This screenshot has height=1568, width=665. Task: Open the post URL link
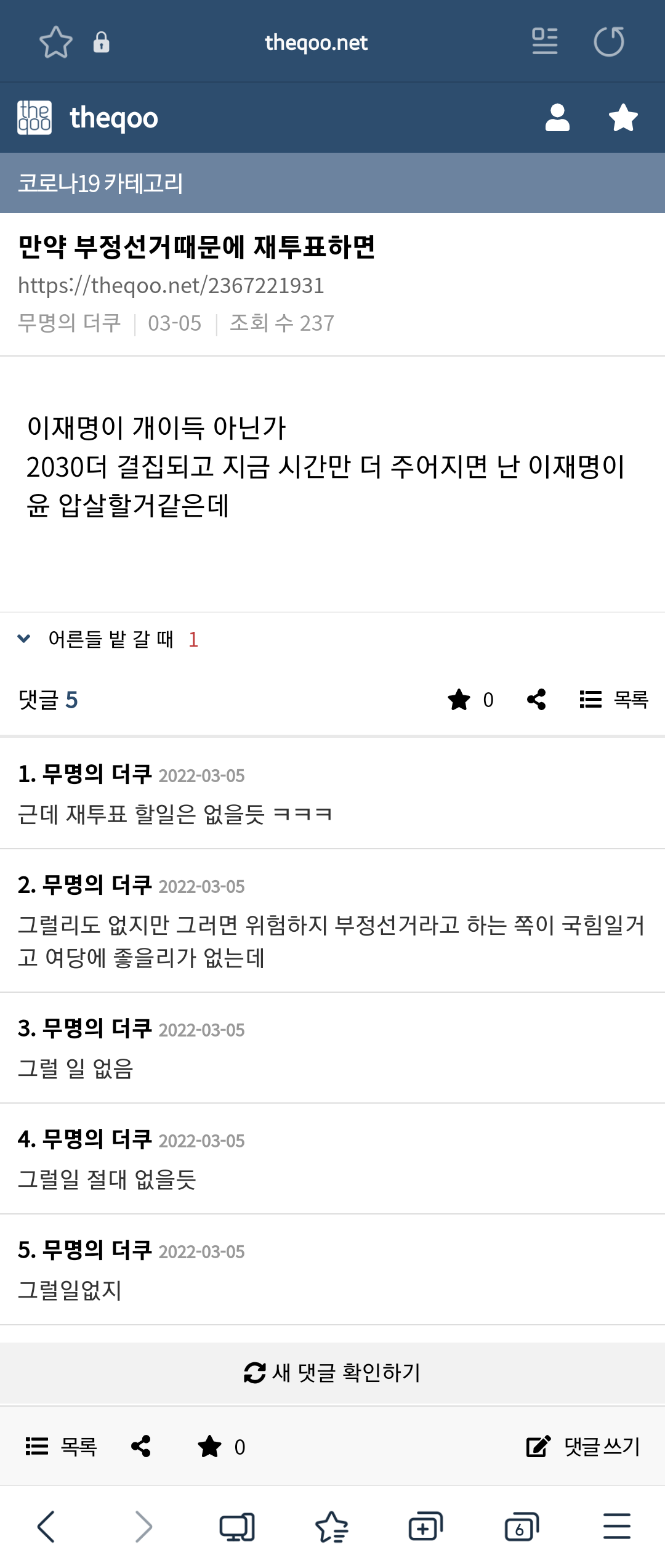[171, 286]
